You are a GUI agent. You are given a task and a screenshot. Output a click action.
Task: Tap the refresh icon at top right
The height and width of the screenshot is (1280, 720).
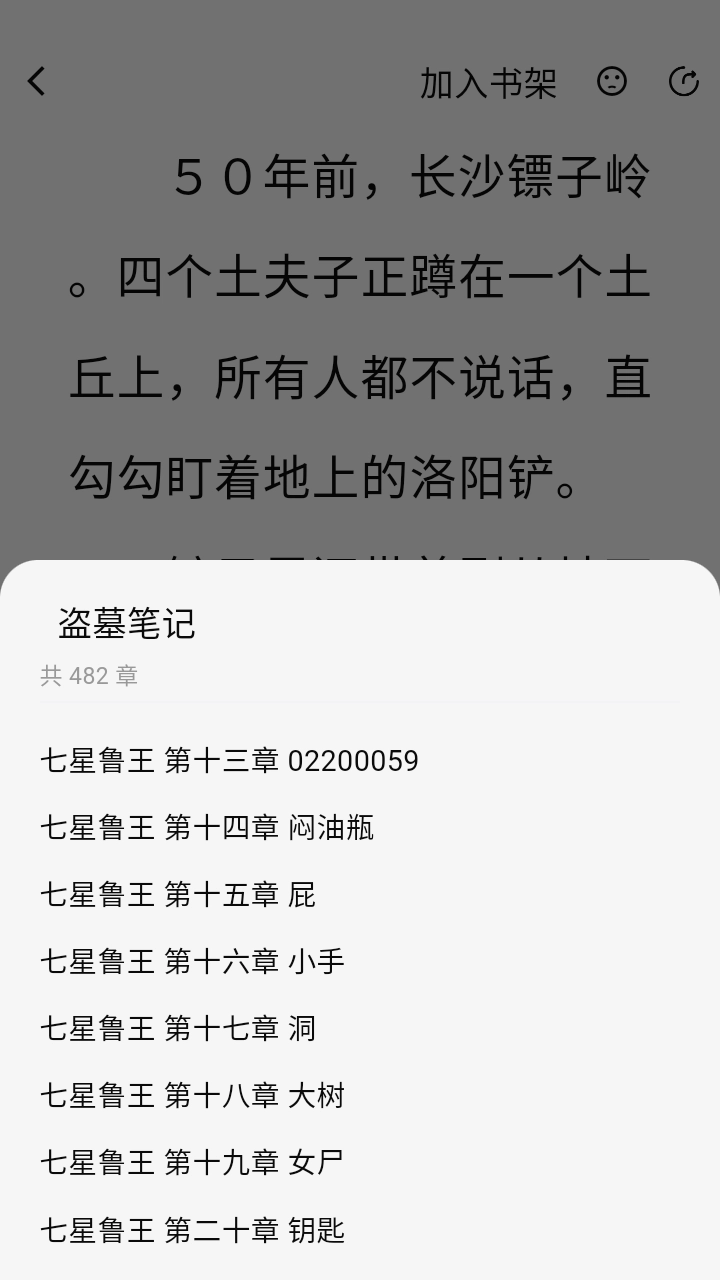(x=684, y=82)
